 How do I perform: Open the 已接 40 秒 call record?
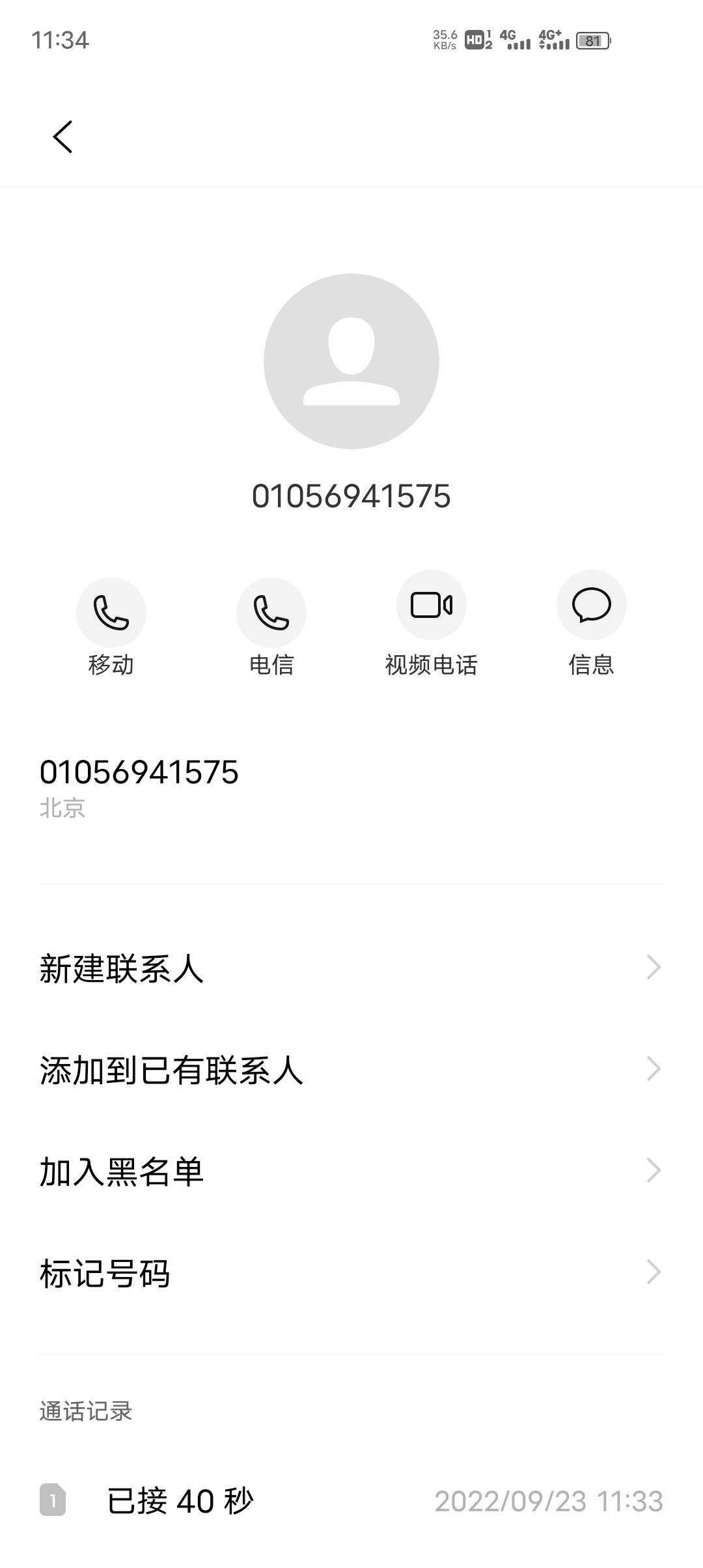click(351, 1500)
